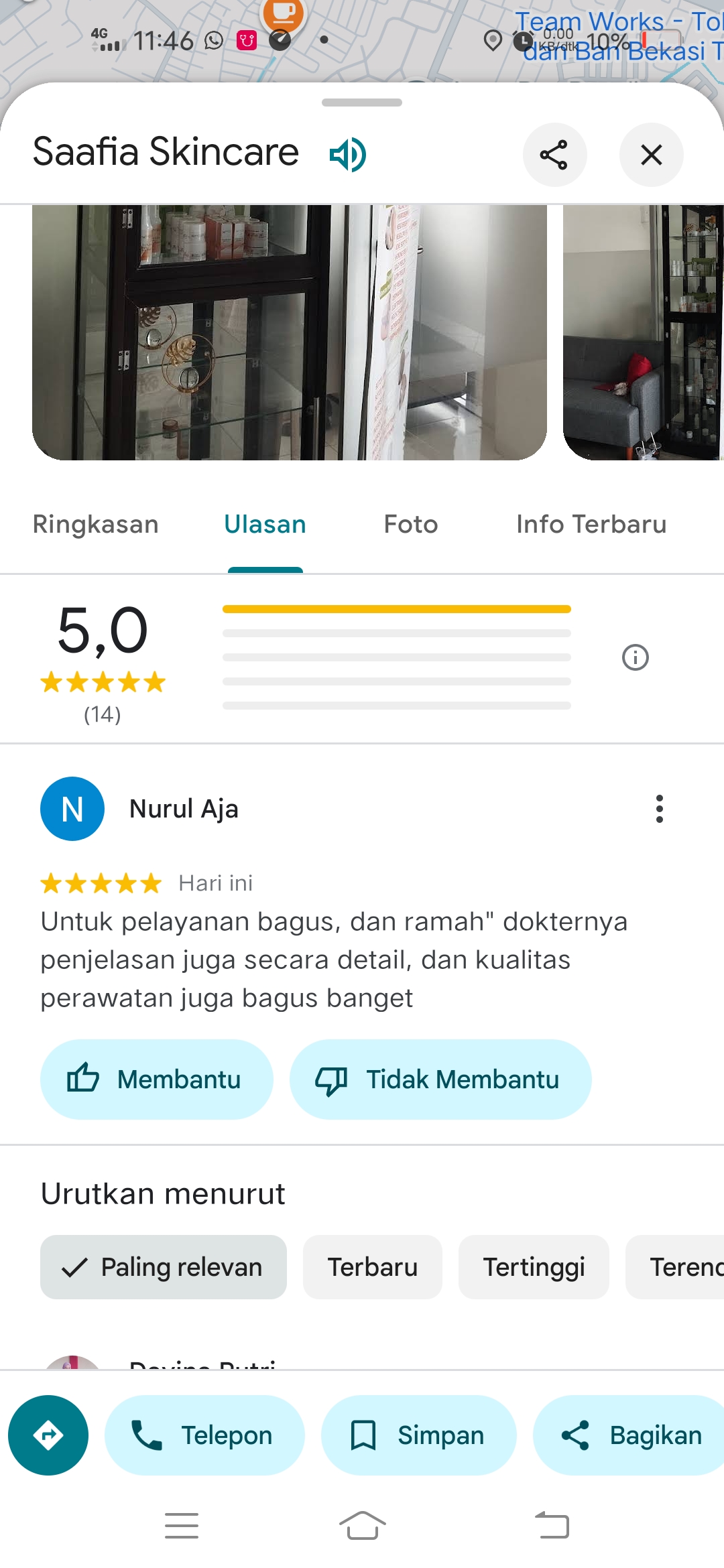Open the photo showing the grey sofa
Screen dimensions: 724x1568
644,332
